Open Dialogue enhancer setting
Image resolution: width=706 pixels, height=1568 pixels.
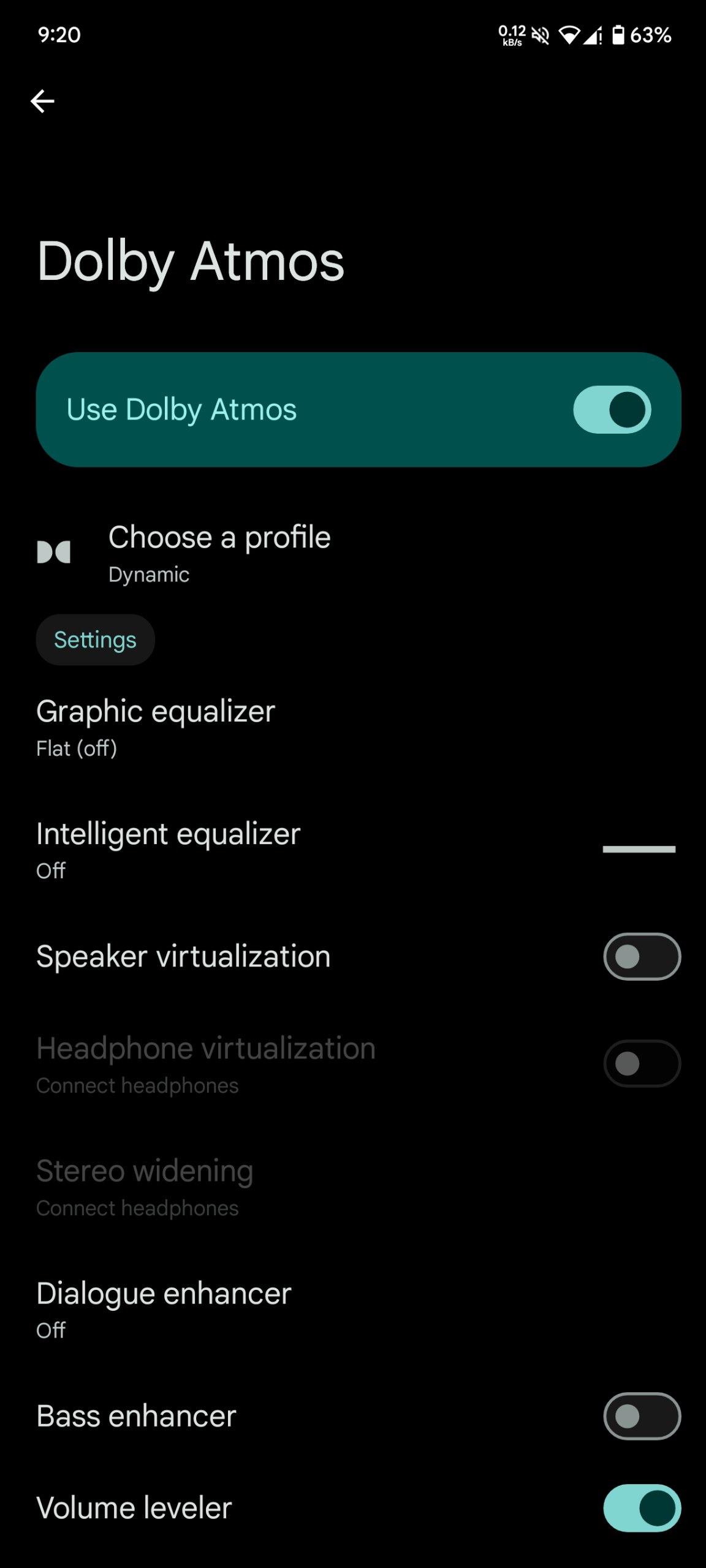point(164,1310)
